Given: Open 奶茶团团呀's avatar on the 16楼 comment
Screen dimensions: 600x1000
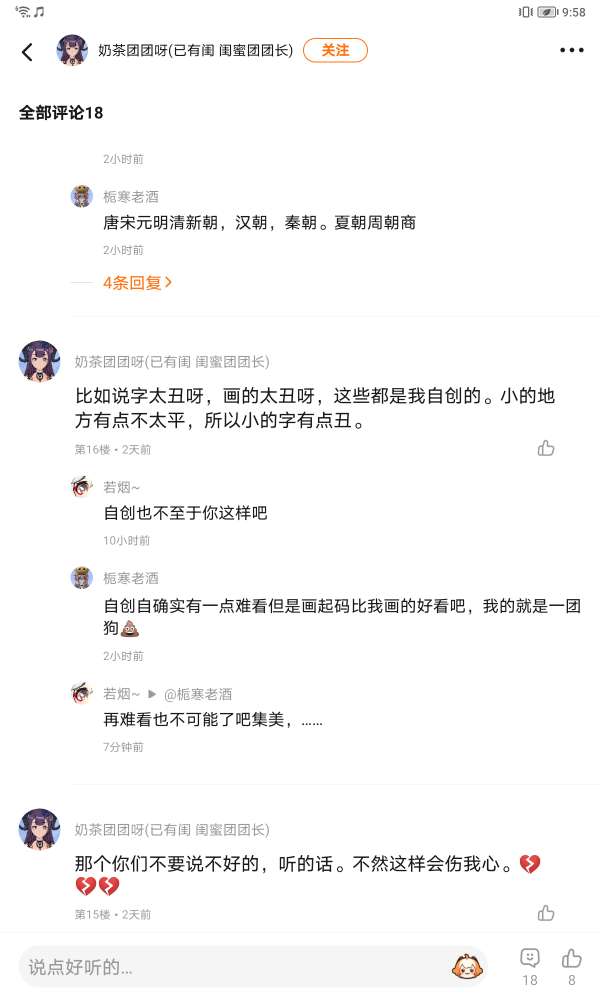Looking at the screenshot, I should [x=40, y=361].
